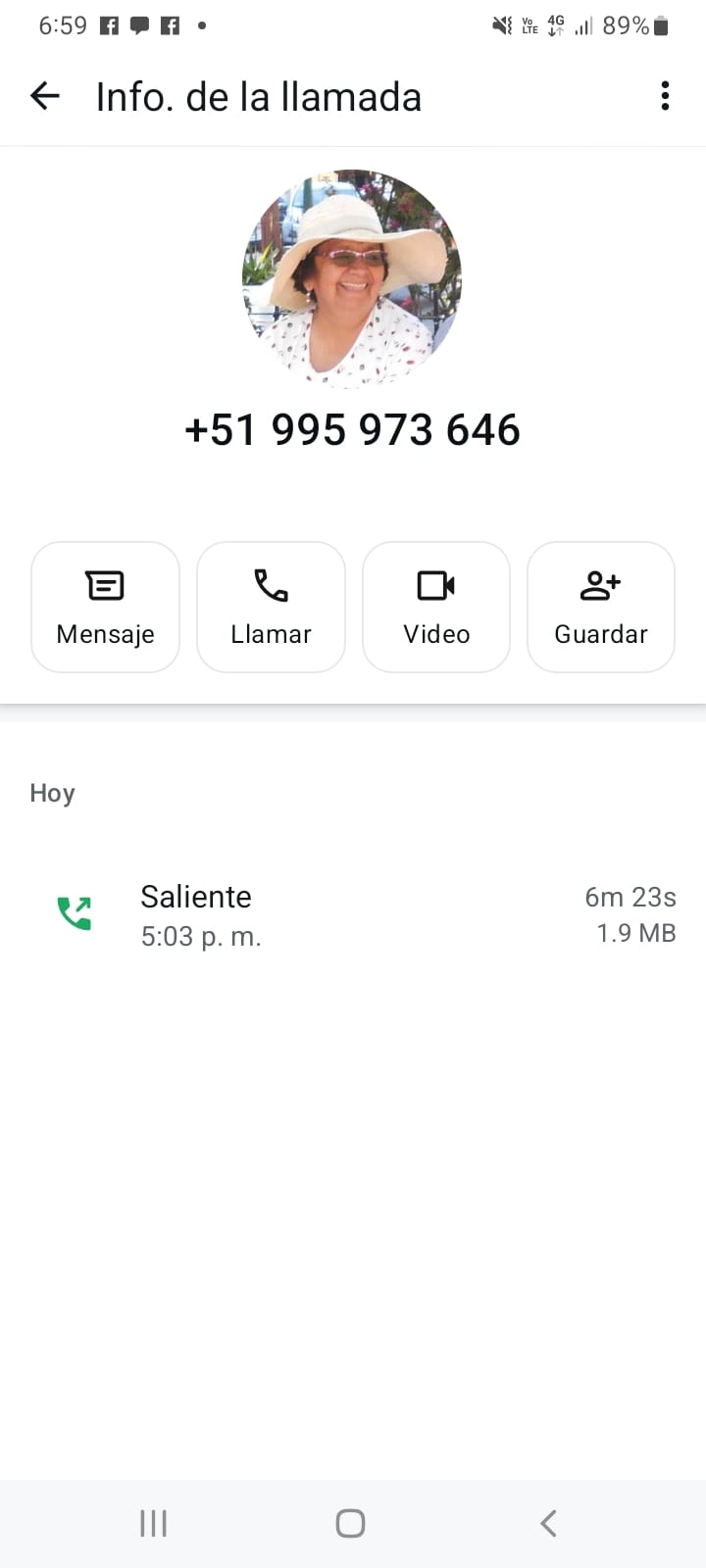Open recent apps from navigation bar
Image resolution: width=706 pixels, height=1568 pixels.
(x=154, y=1523)
